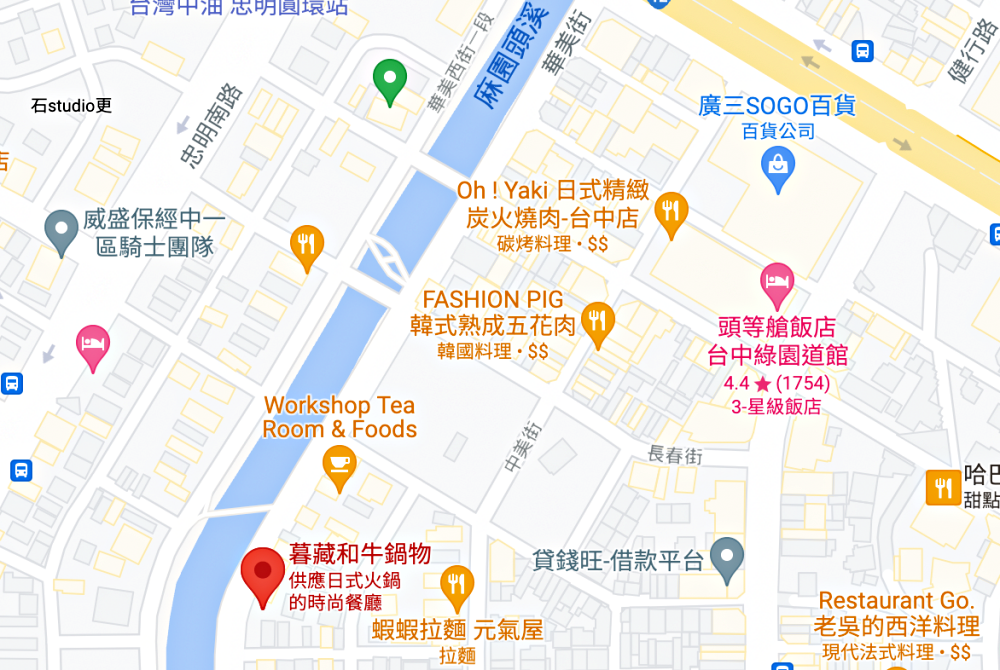Screen dimensions: 1000x670
Task: Select the bus stop near 廣三SOGO
Action: (862, 50)
